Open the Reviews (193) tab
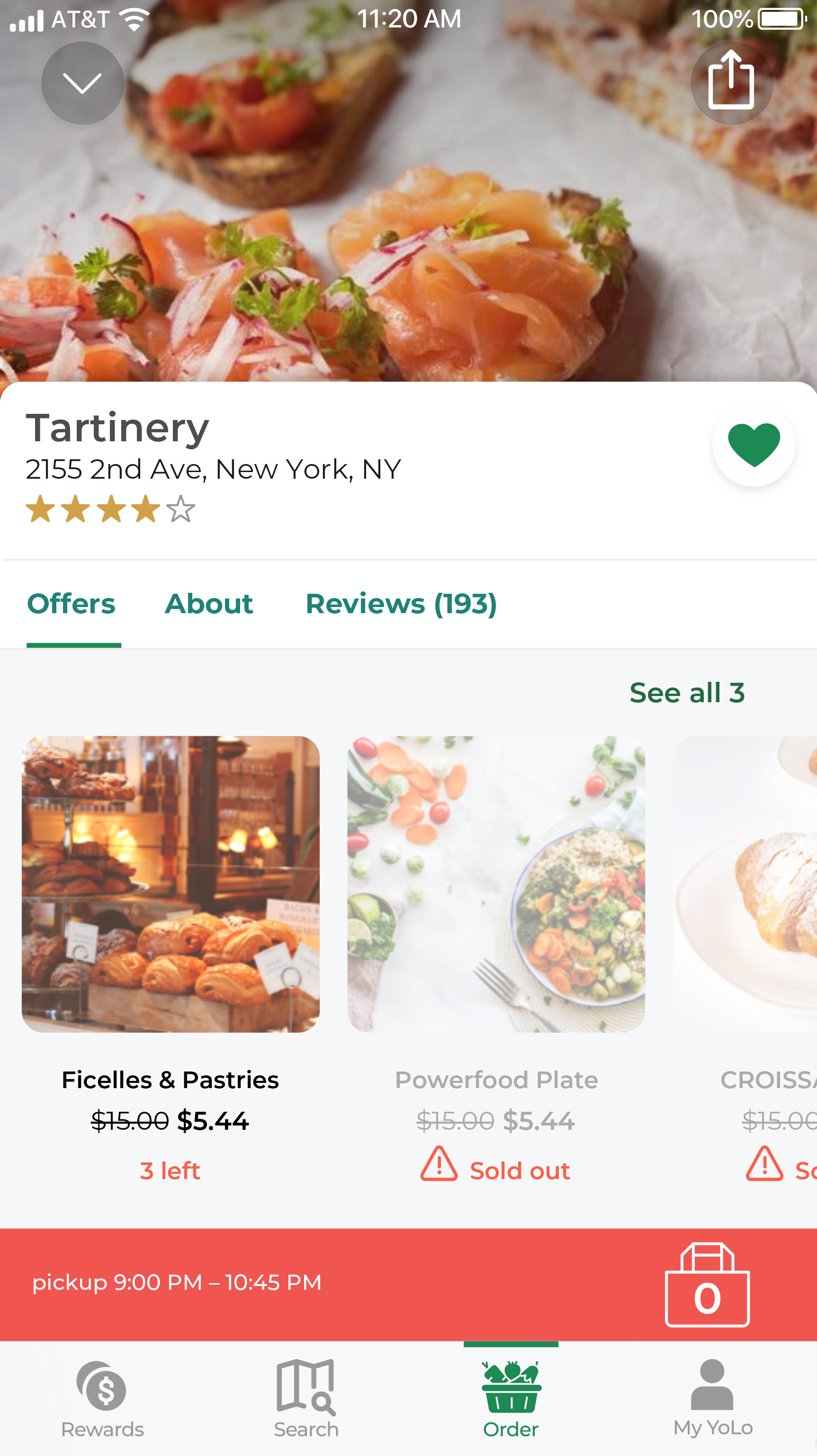 point(402,603)
